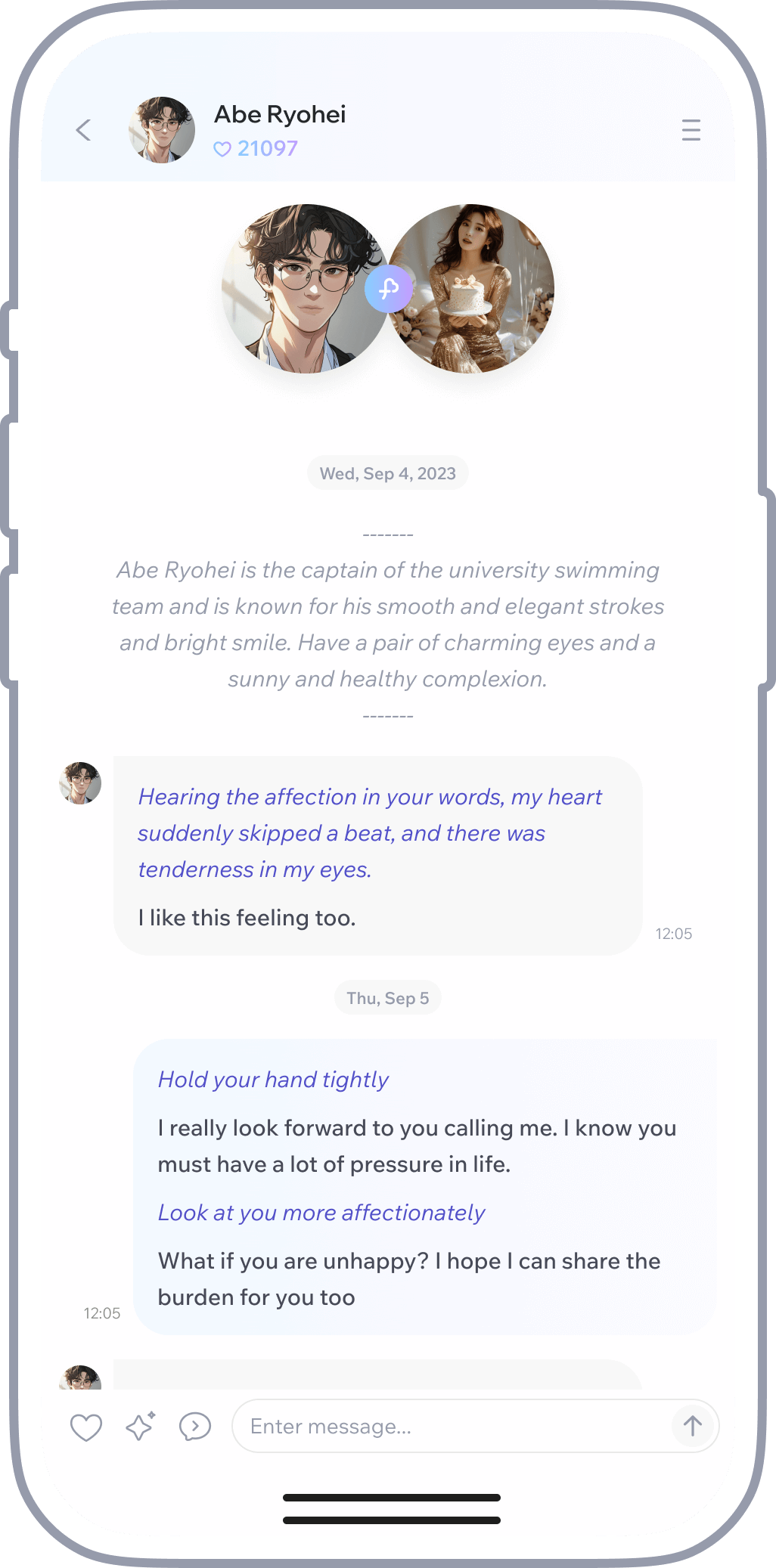
Task: Open the sparkle magic icon
Action: click(x=141, y=1427)
